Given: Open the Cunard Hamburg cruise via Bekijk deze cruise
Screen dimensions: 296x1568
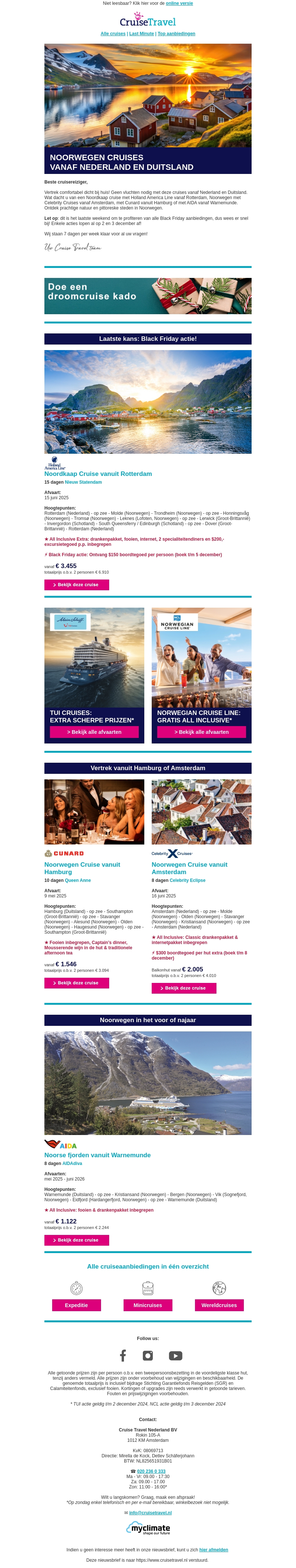Looking at the screenshot, I should (x=77, y=983).
